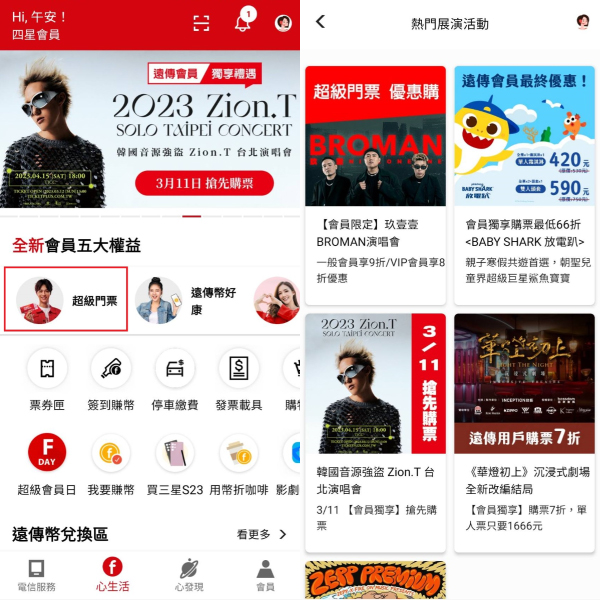Open 停車繳費 parking payment
This screenshot has height=600, width=600.
coord(175,380)
